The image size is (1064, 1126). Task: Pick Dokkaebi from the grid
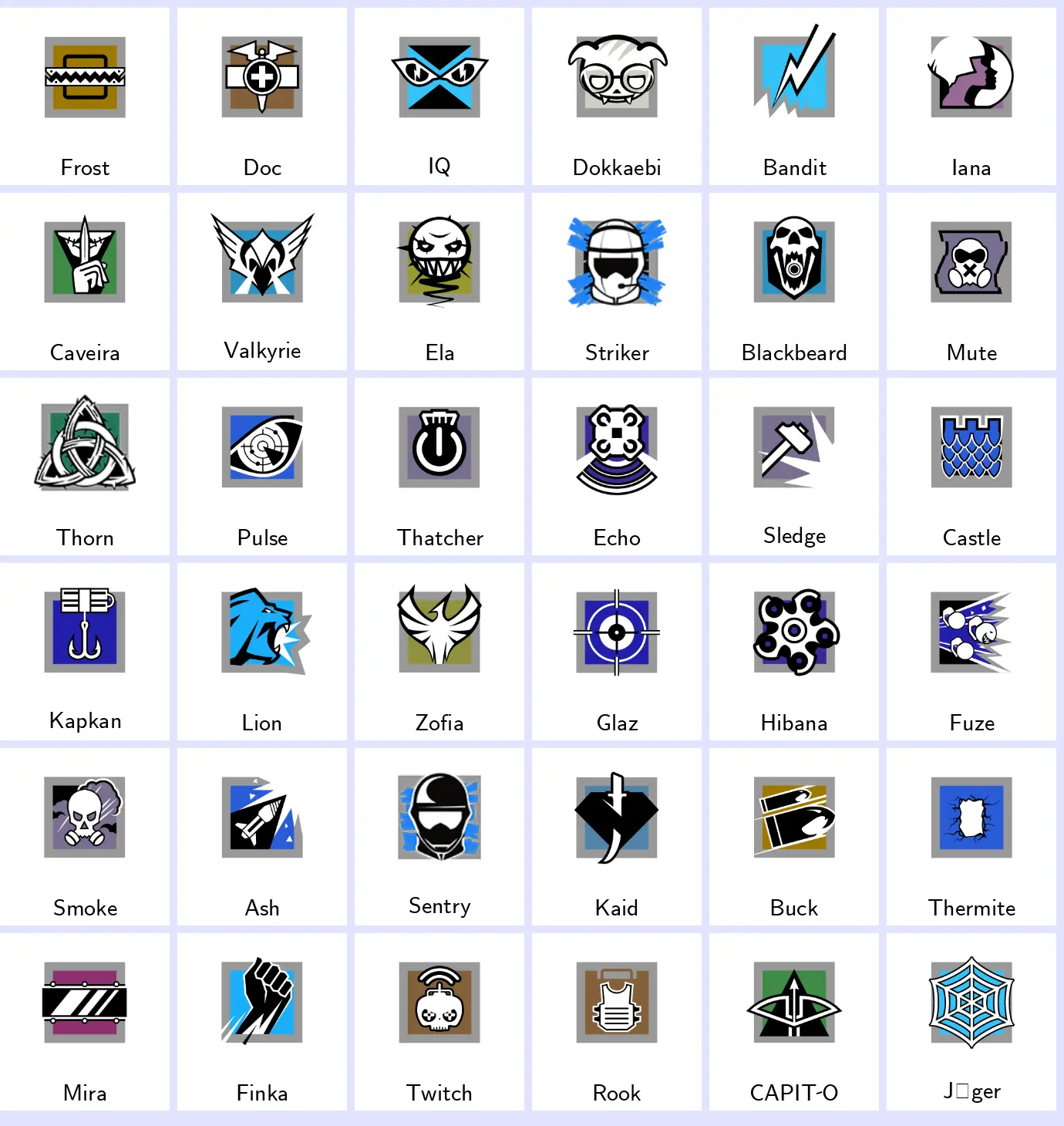617,96
